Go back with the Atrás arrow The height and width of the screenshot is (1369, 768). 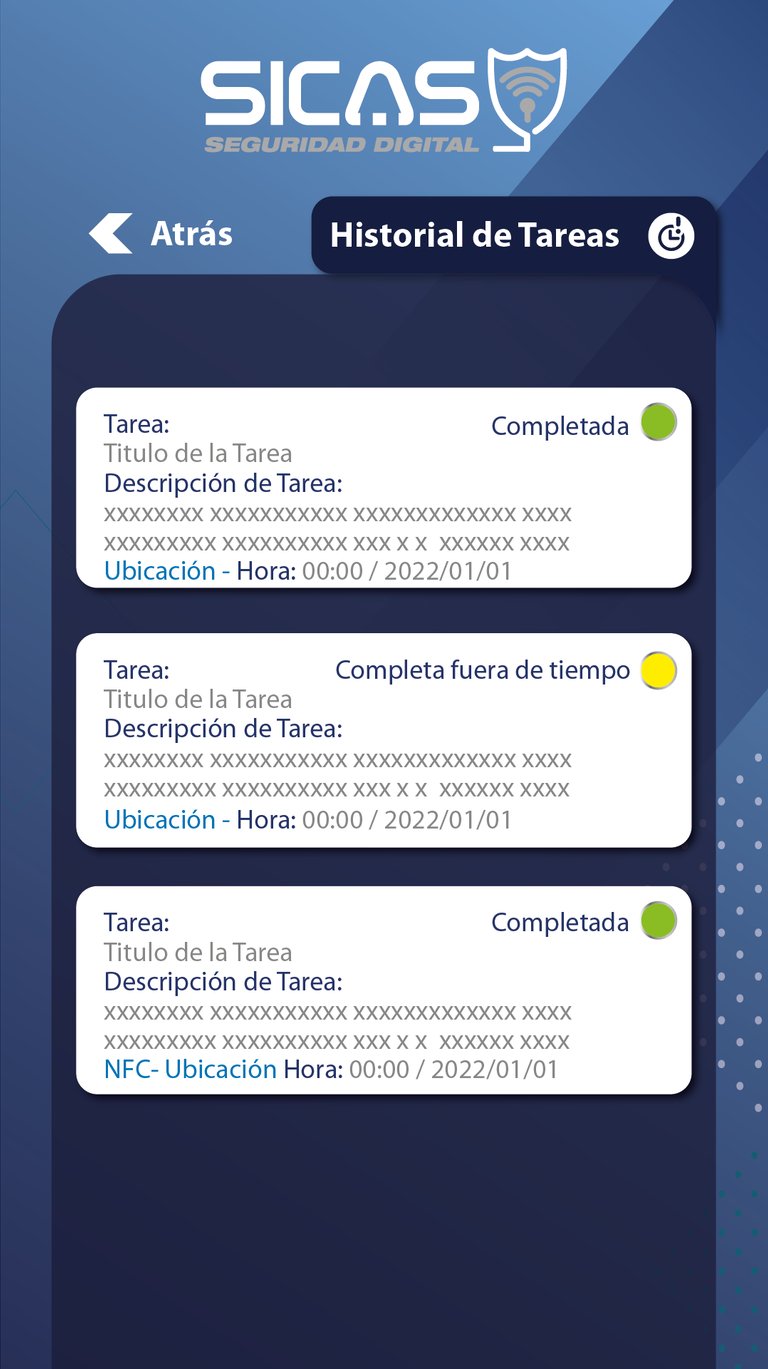coord(111,233)
